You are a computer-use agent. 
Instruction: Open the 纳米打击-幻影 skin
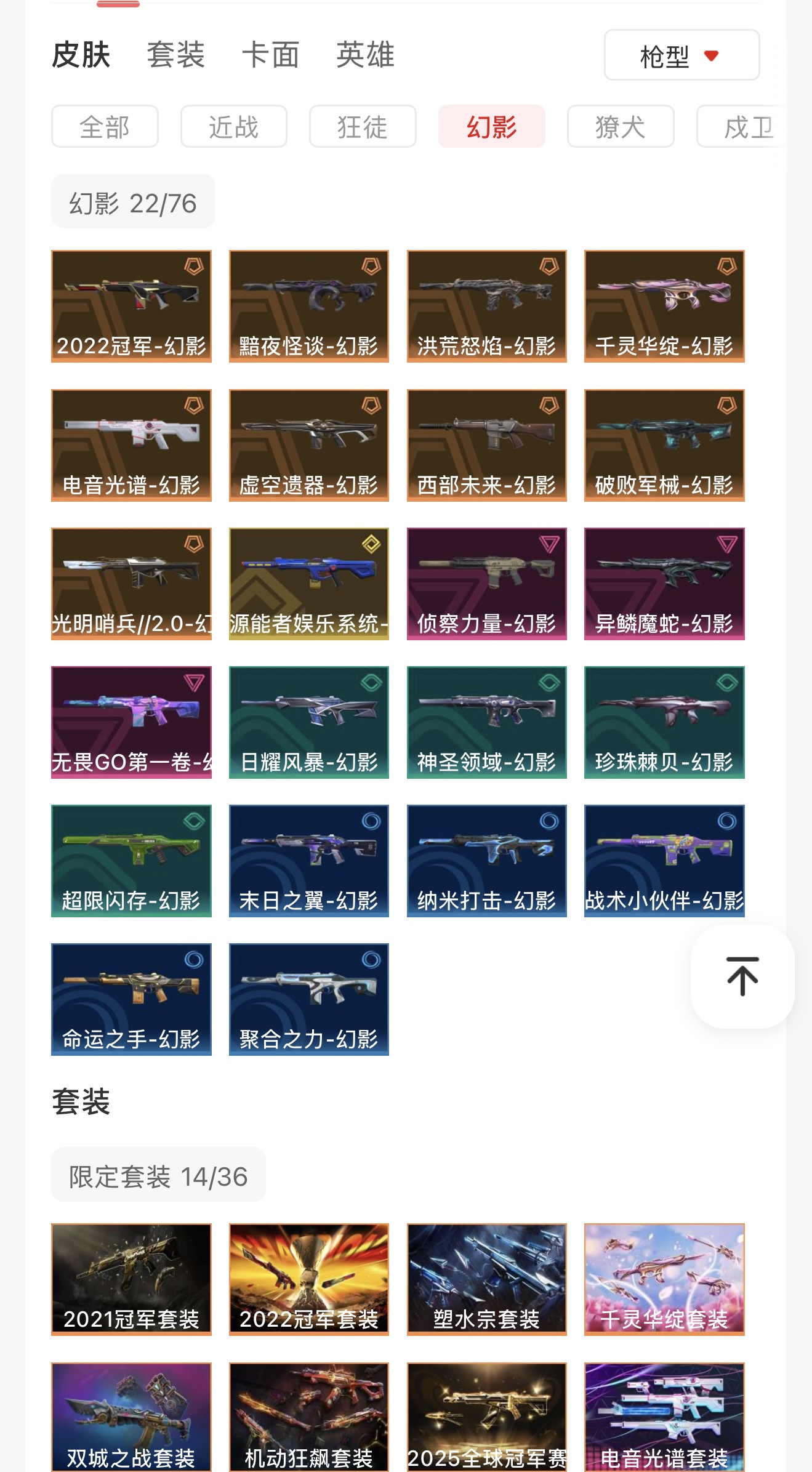coord(486,860)
